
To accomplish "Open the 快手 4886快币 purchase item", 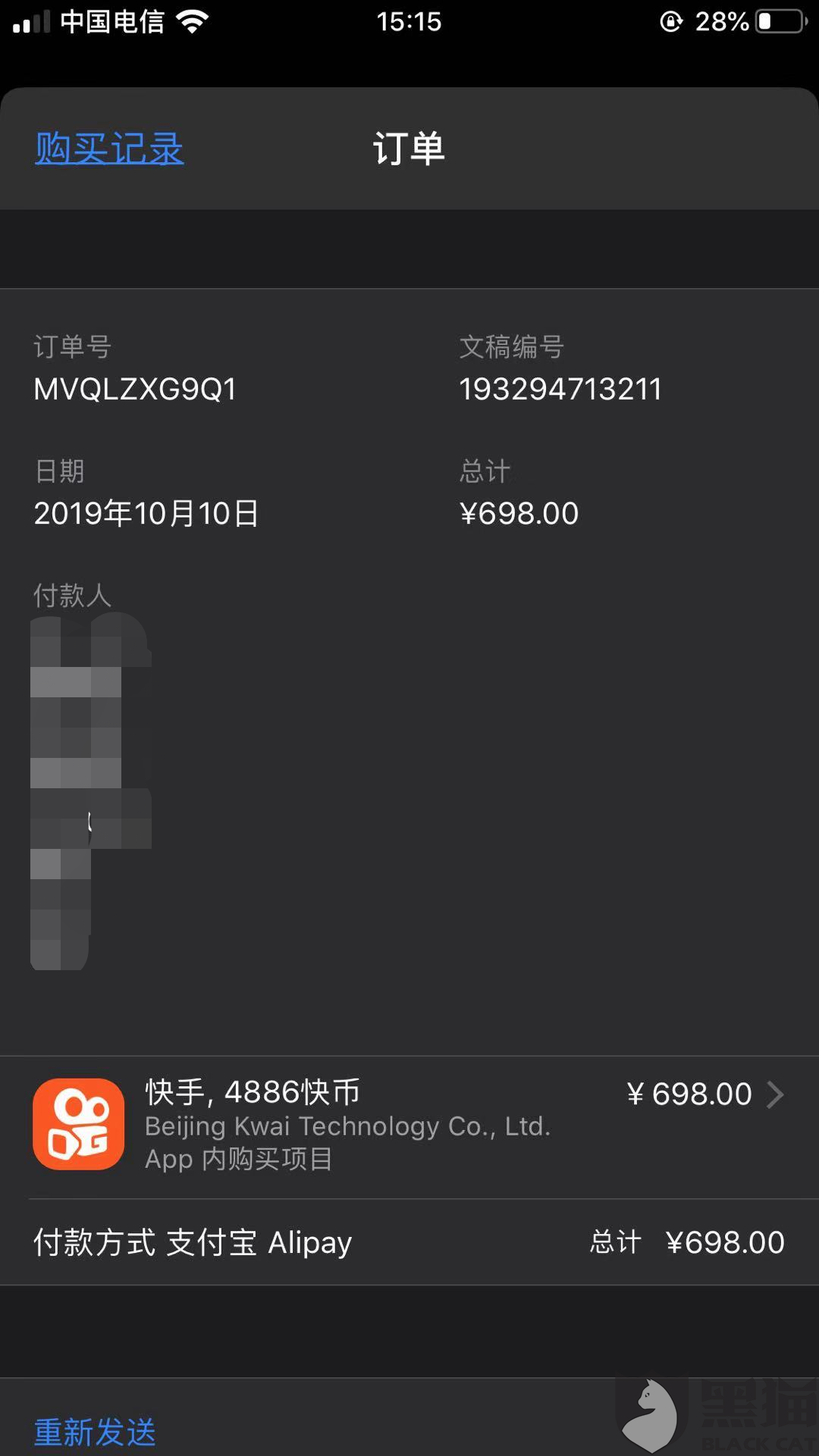I will click(409, 1126).
